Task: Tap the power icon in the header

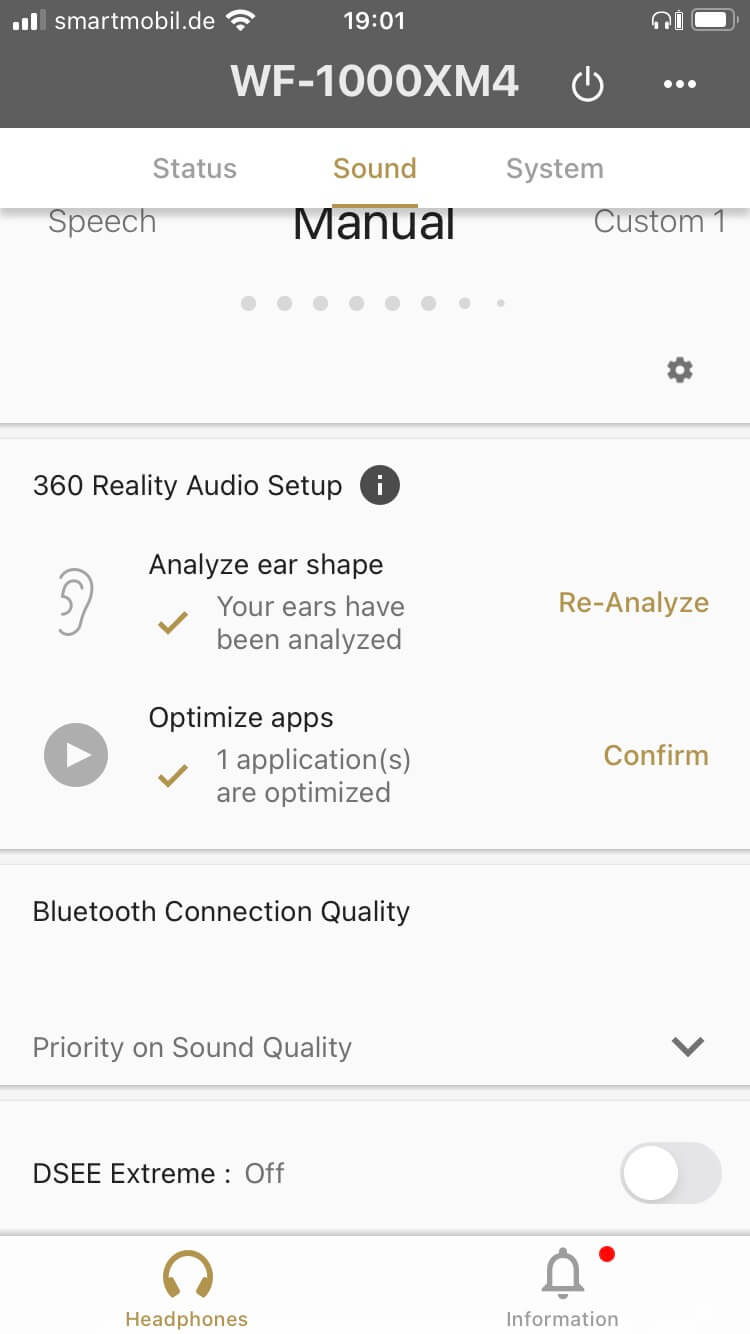Action: pos(587,85)
